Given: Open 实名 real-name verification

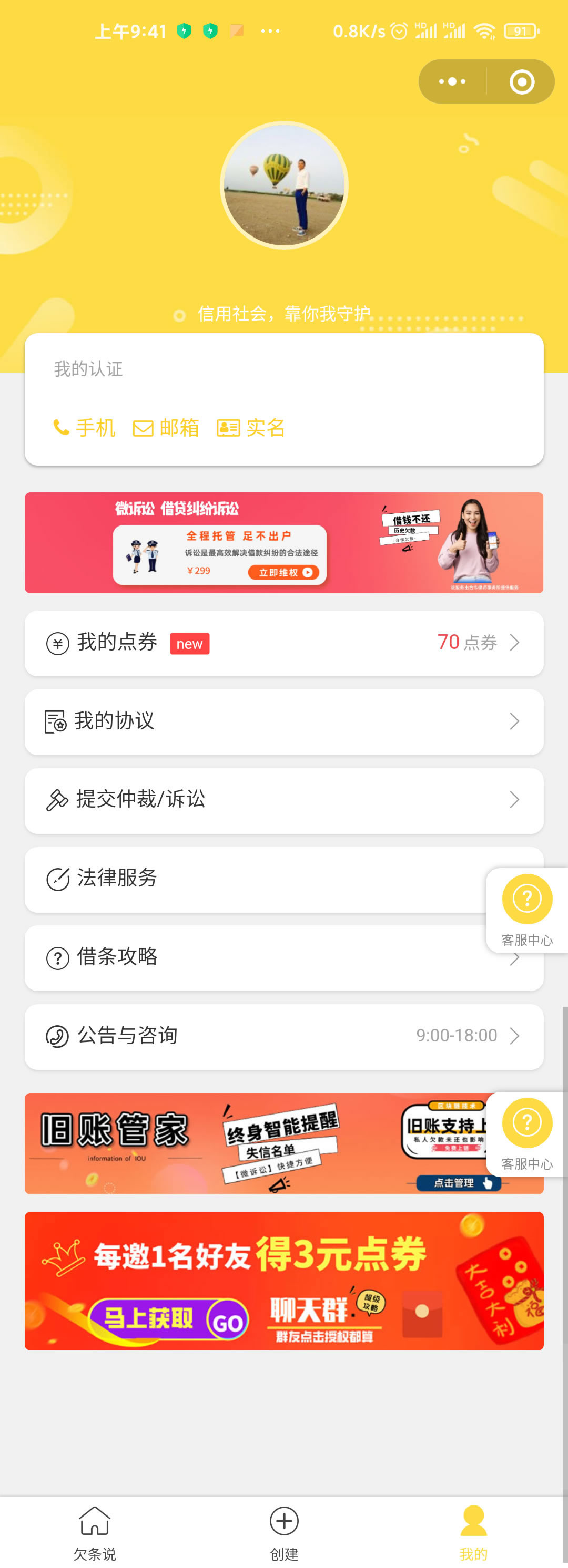Looking at the screenshot, I should pos(251,428).
